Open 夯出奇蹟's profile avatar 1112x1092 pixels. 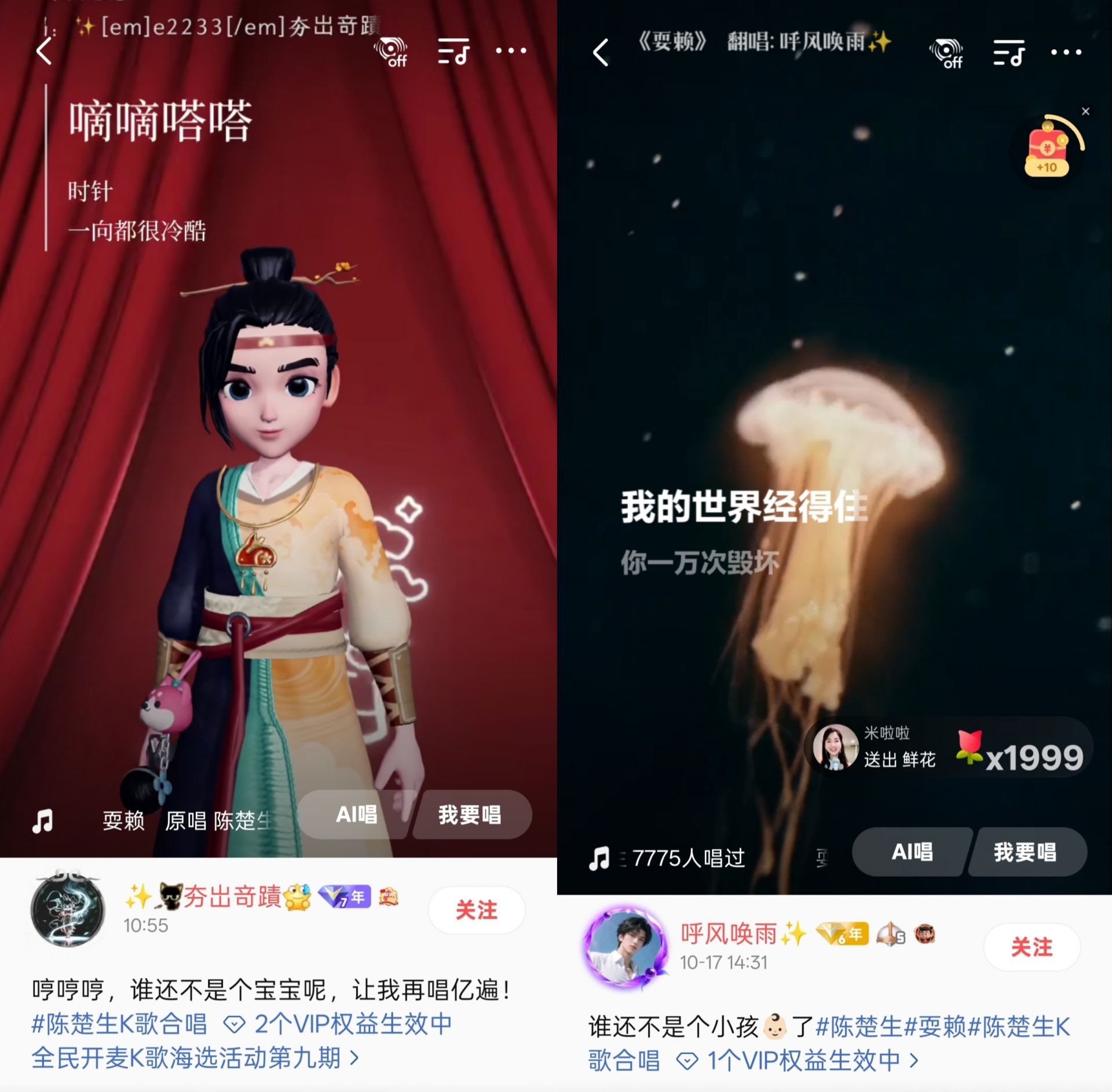(x=68, y=910)
